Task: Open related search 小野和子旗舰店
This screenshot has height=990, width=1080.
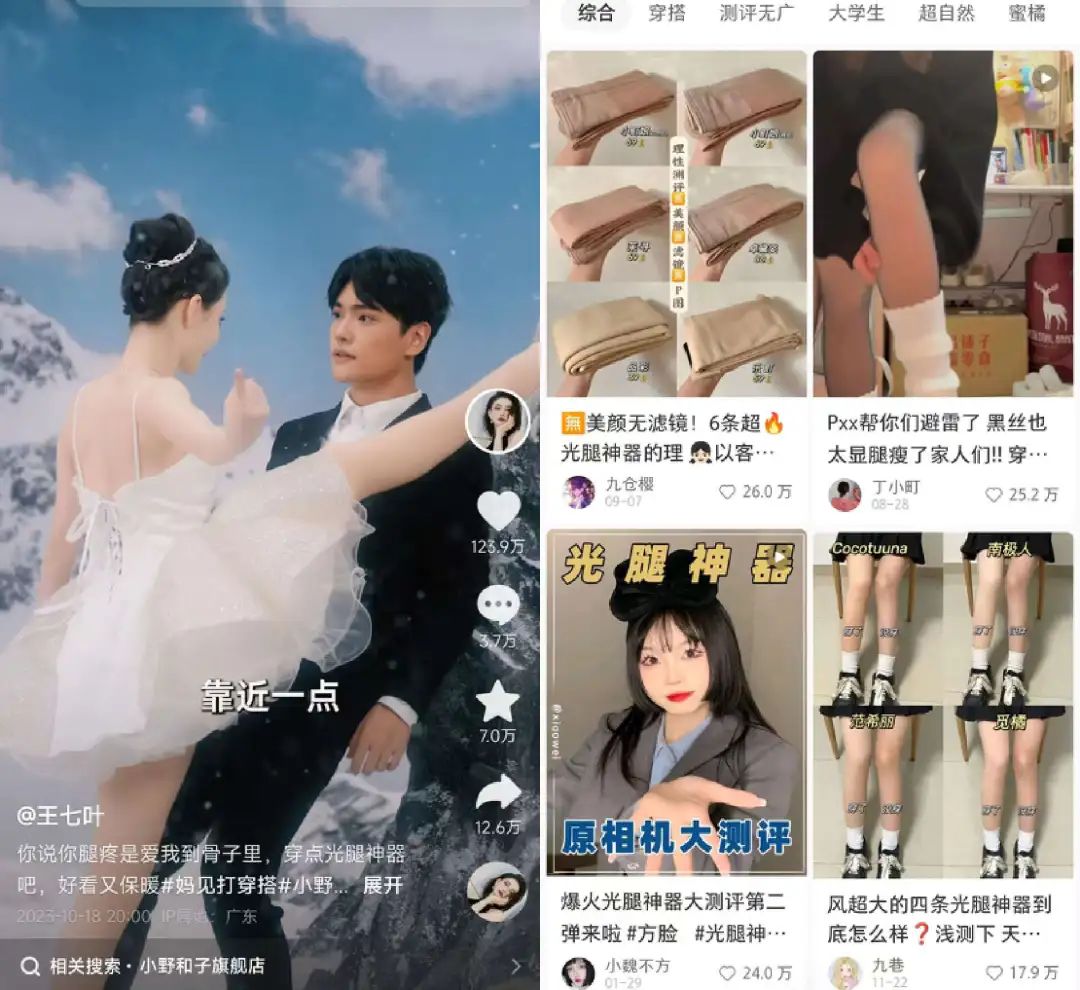Action: pyautogui.click(x=265, y=966)
